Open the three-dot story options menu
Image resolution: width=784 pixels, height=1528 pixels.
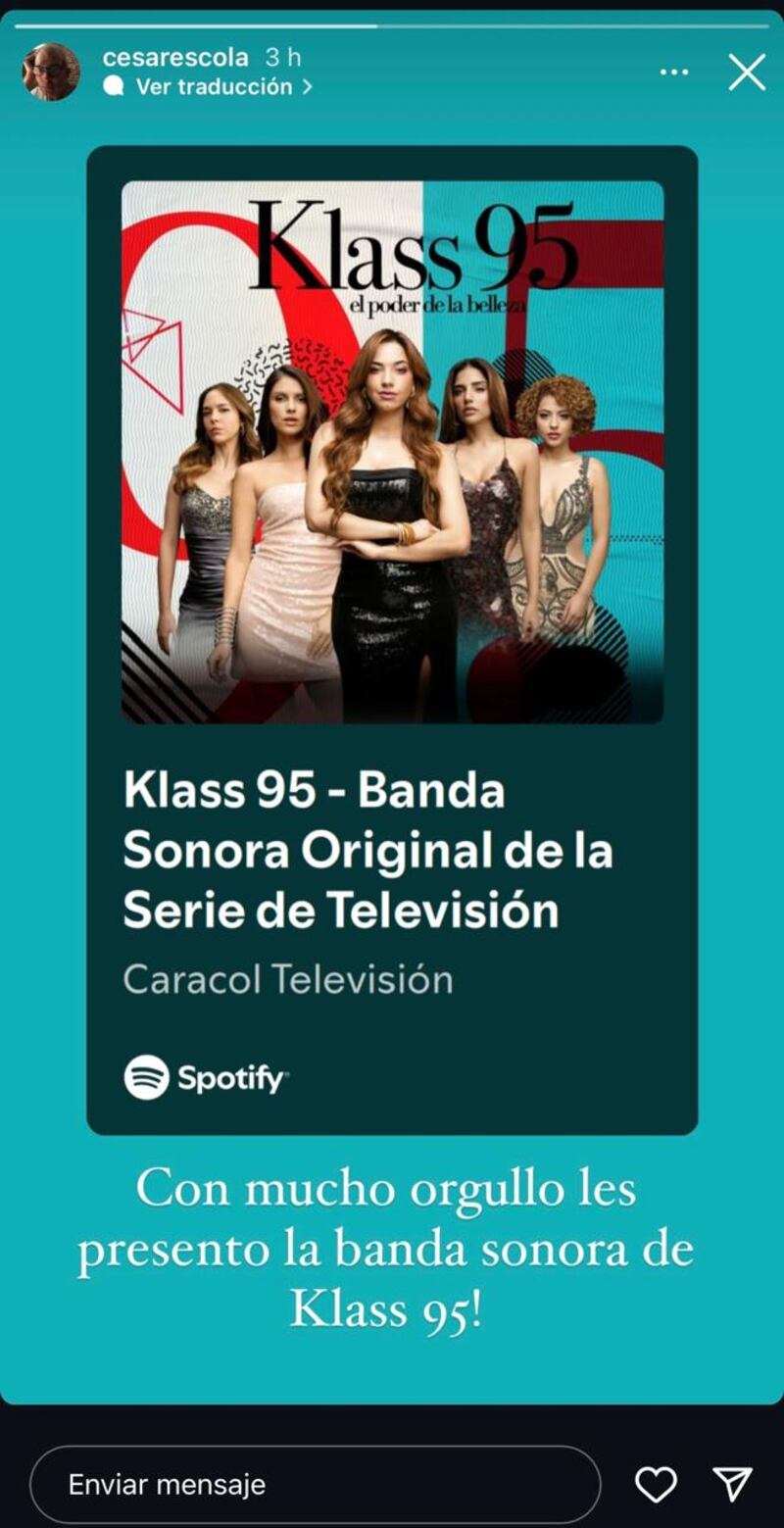click(674, 73)
